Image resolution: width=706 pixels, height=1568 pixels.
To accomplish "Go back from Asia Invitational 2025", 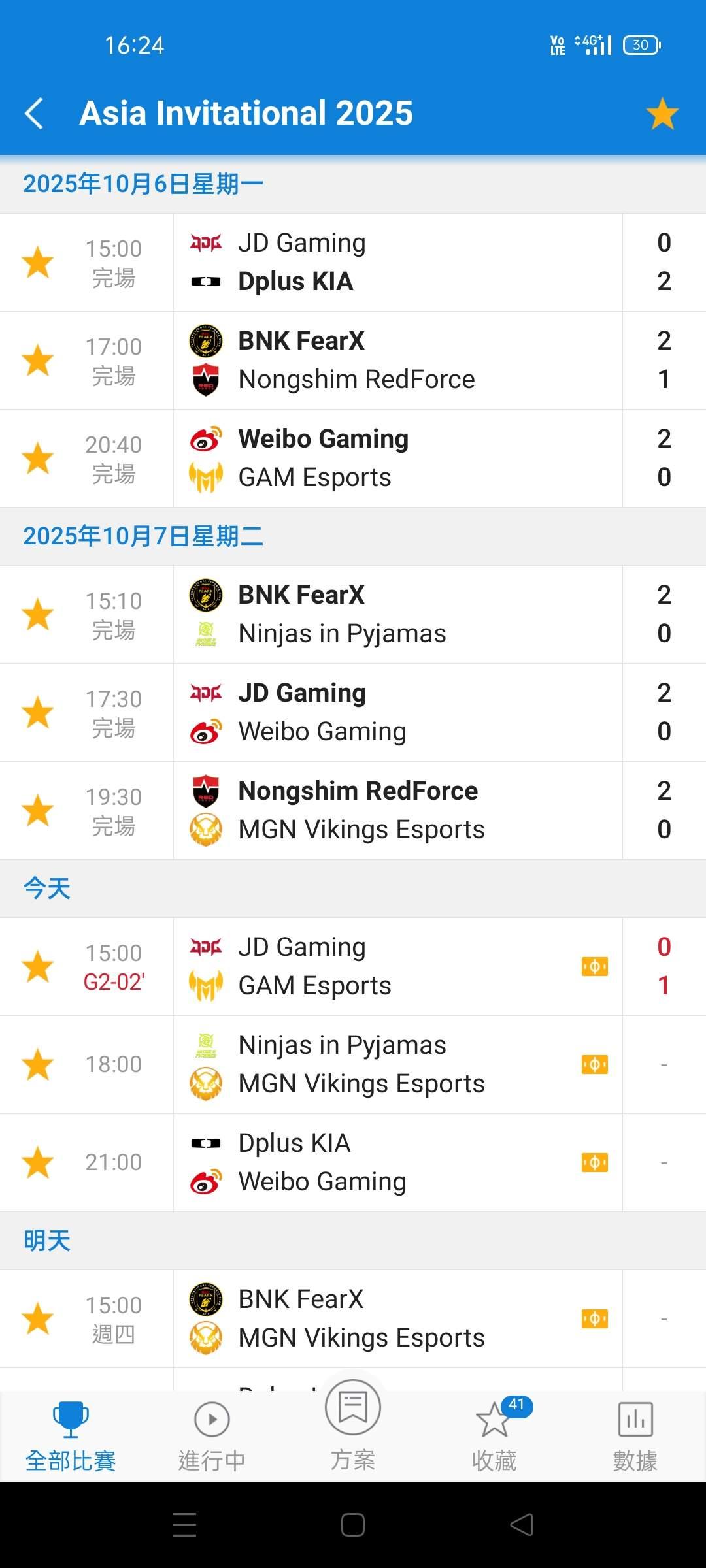I will tap(35, 114).
